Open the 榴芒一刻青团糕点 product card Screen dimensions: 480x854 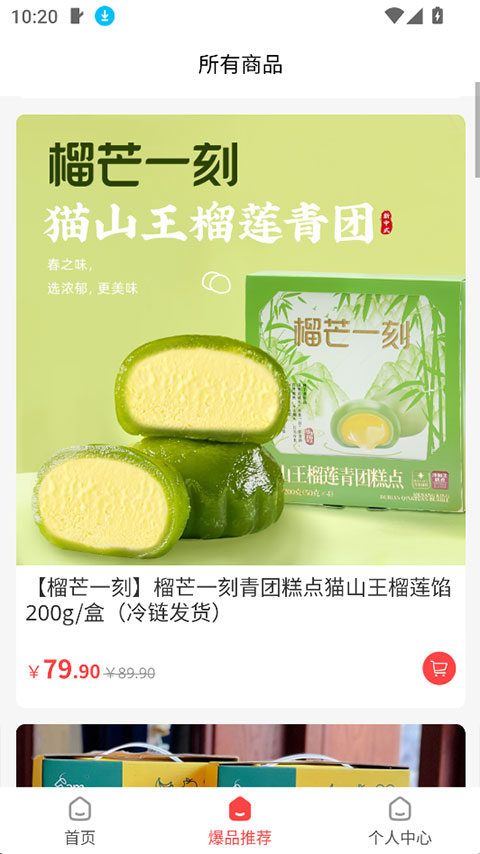click(x=240, y=411)
